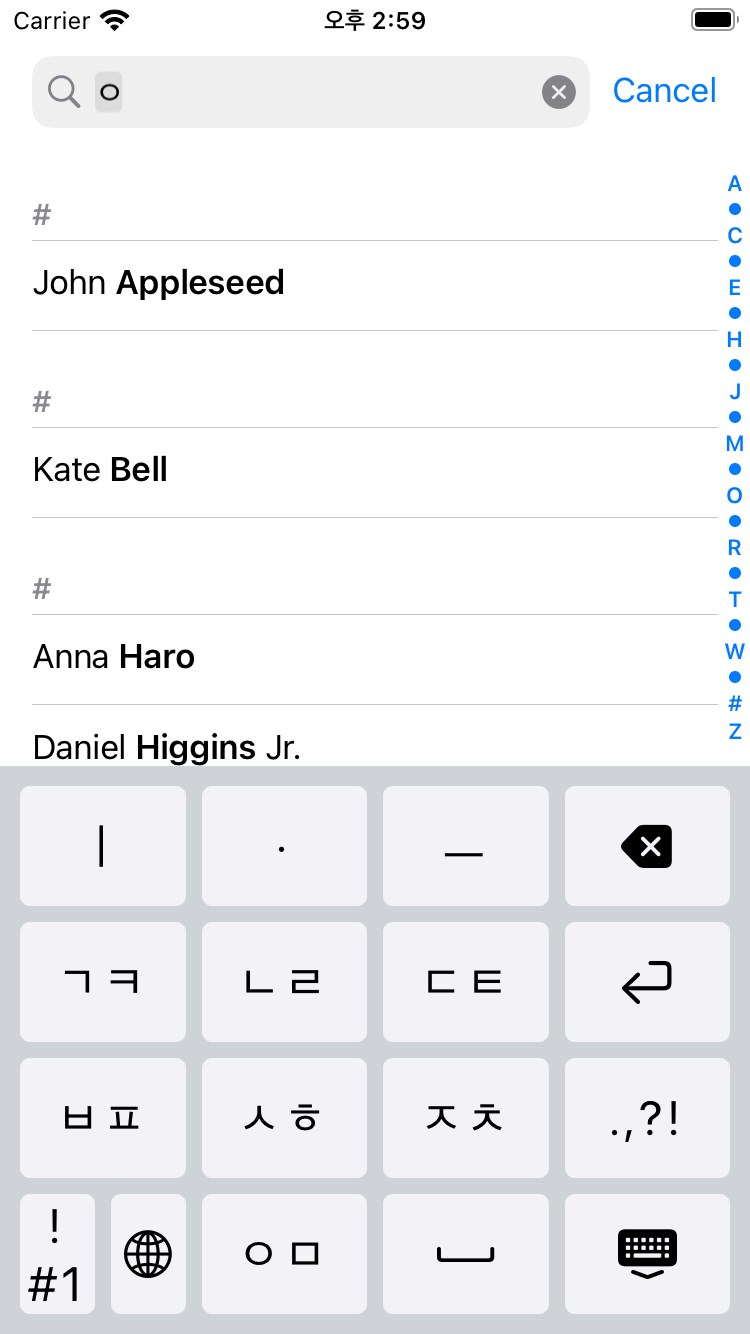The height and width of the screenshot is (1334, 750).
Task: Switch to the !#1 symbols keyboard
Action: point(57,1254)
